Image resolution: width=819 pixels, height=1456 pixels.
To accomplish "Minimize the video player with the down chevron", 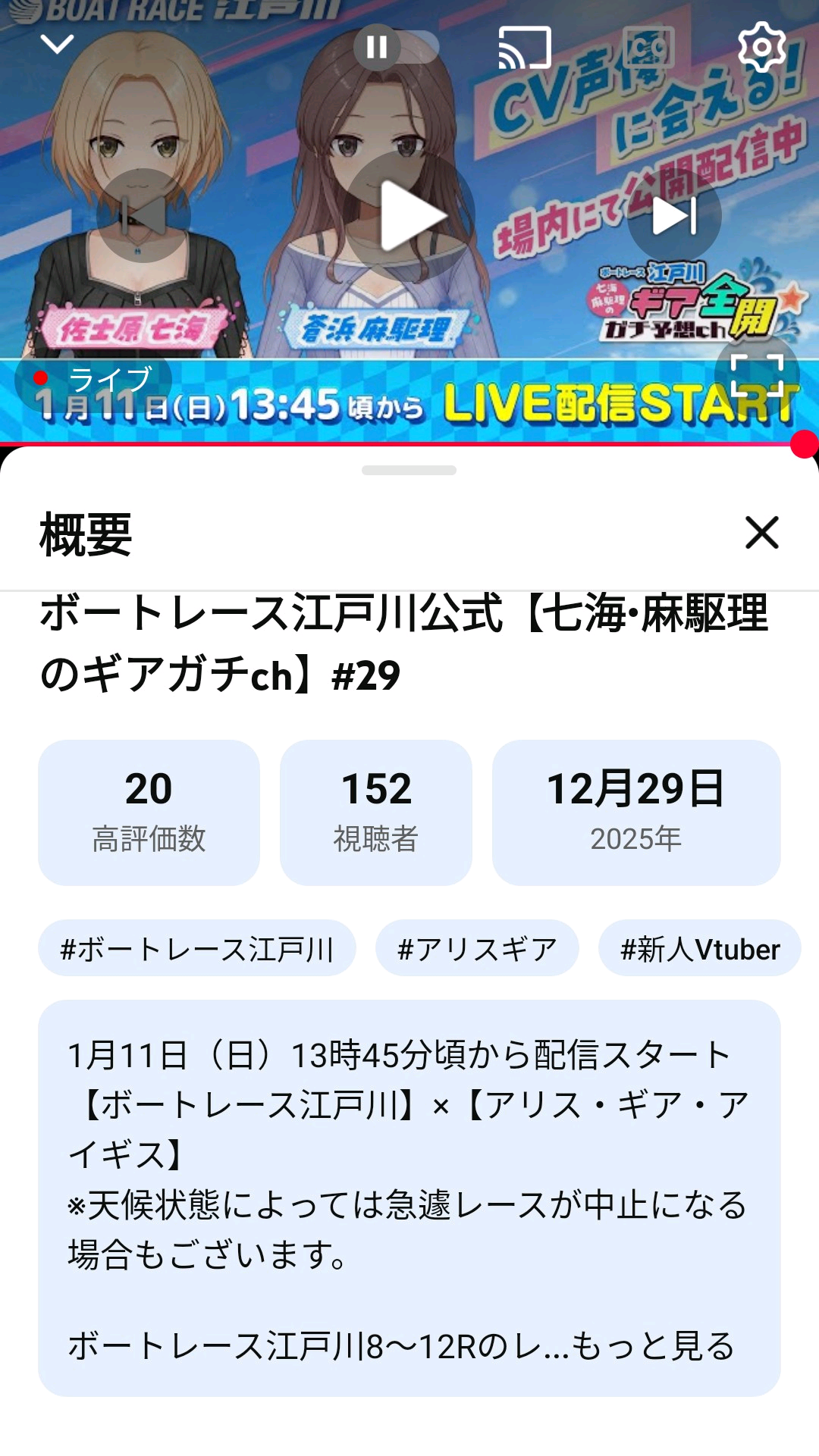I will [57, 45].
